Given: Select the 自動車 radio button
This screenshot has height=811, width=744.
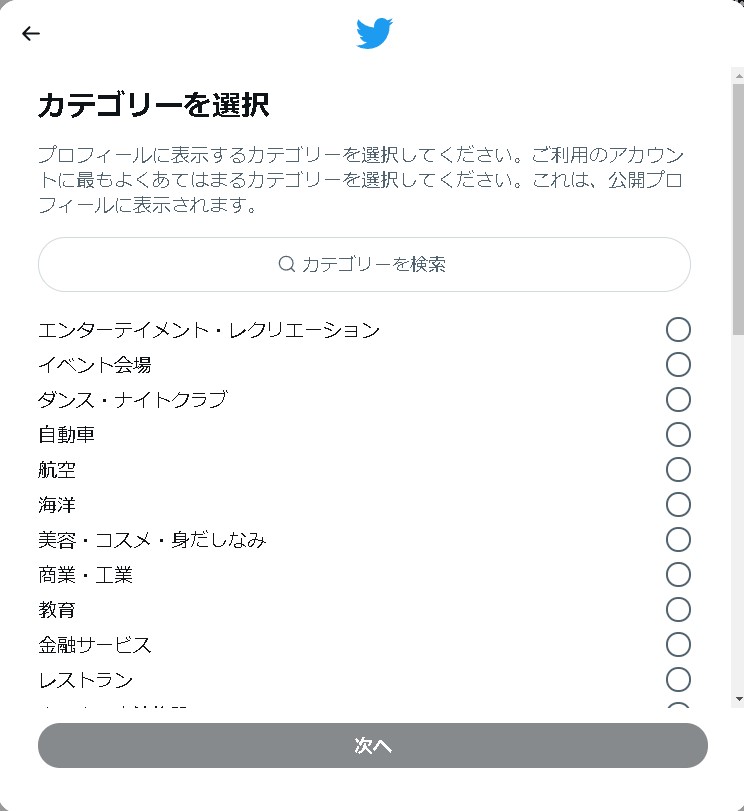Looking at the screenshot, I should click(678, 435).
